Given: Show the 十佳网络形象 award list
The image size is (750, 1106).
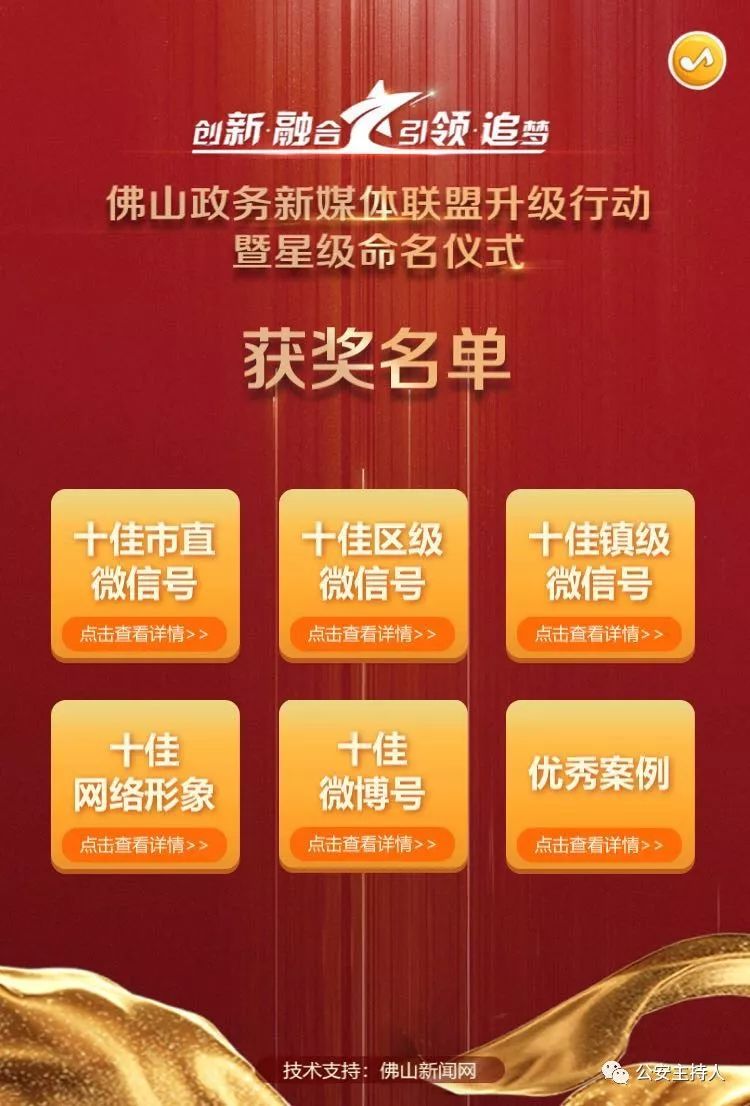Looking at the screenshot, I should [145, 786].
